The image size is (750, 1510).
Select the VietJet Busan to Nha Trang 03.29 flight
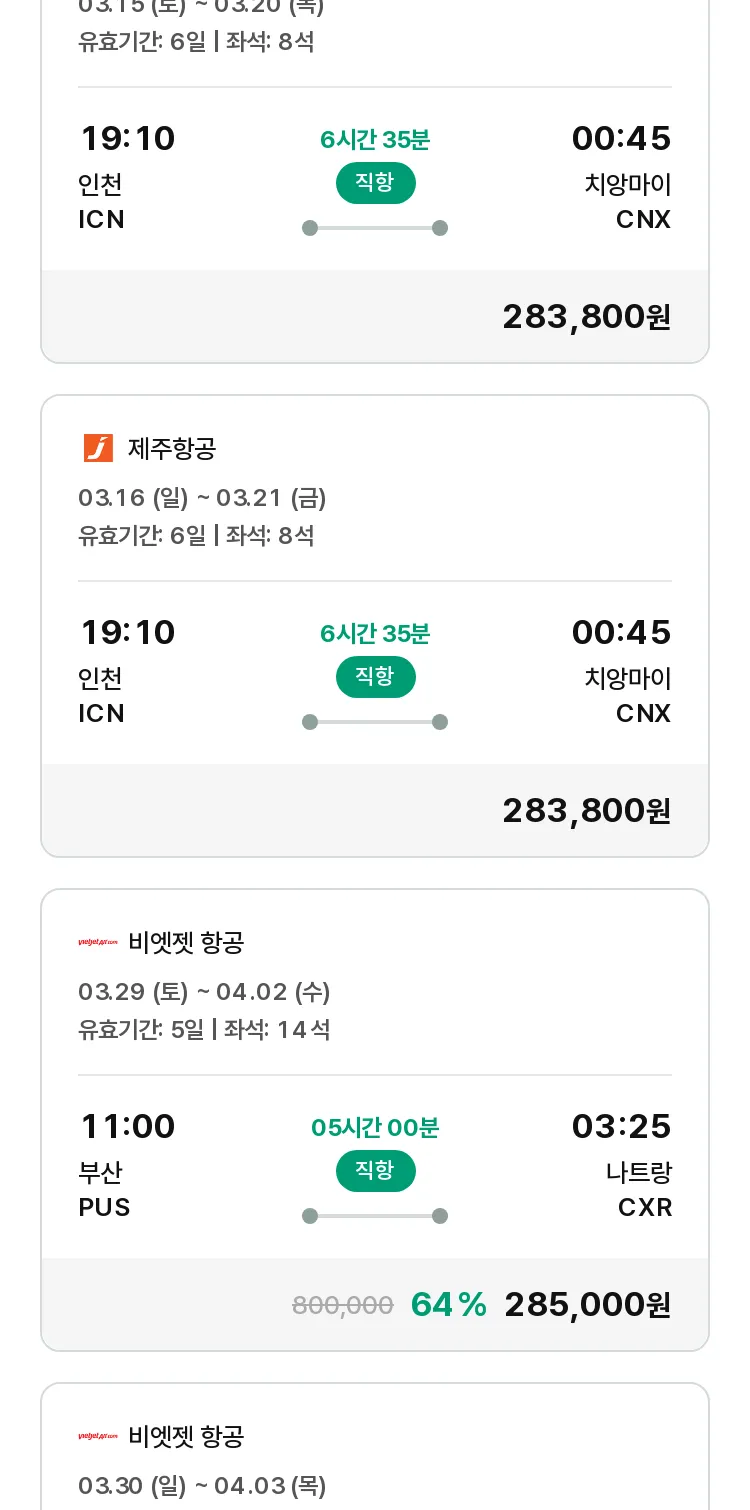coord(375,1120)
